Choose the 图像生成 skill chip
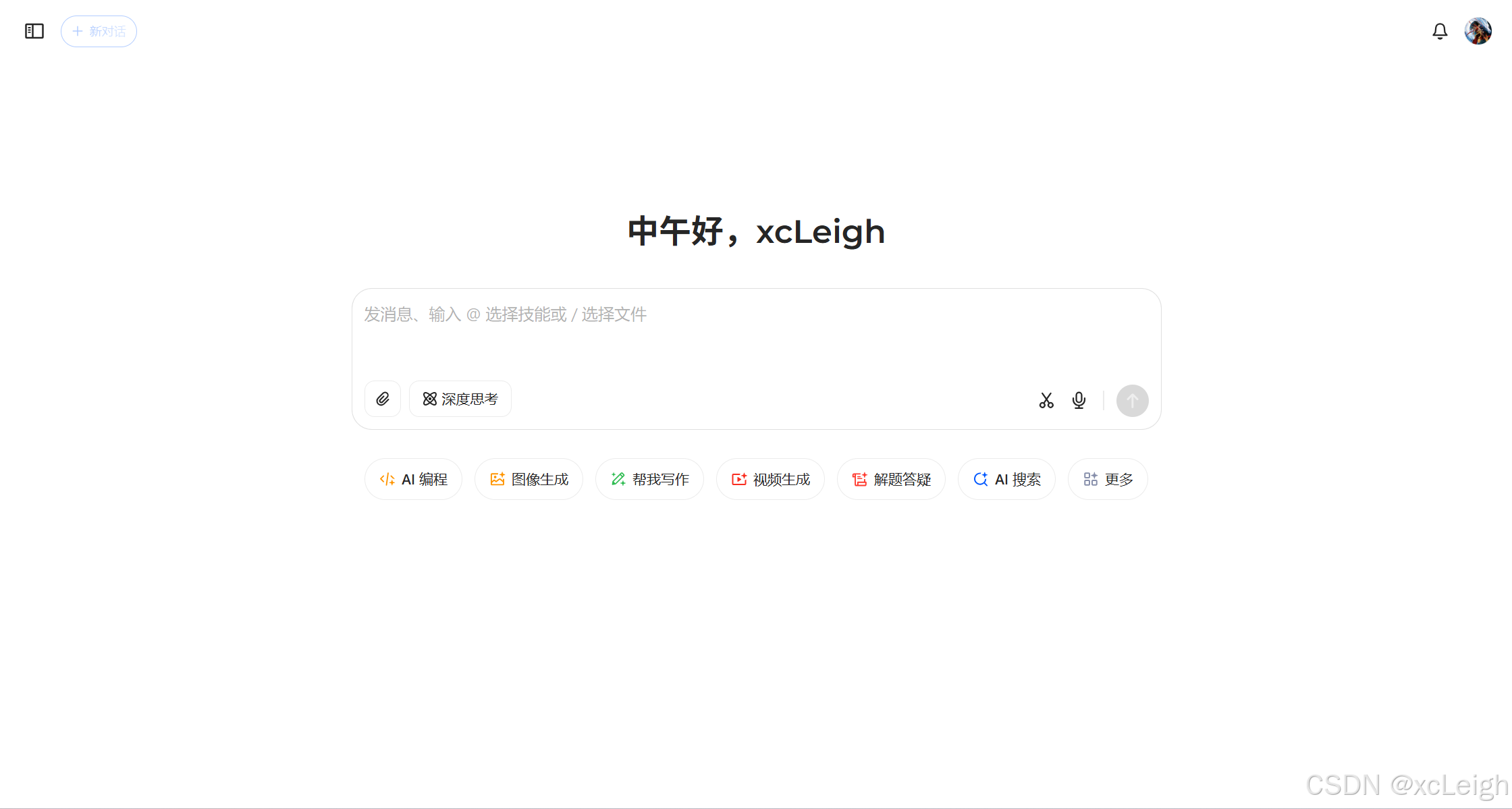1512x809 pixels. point(529,479)
